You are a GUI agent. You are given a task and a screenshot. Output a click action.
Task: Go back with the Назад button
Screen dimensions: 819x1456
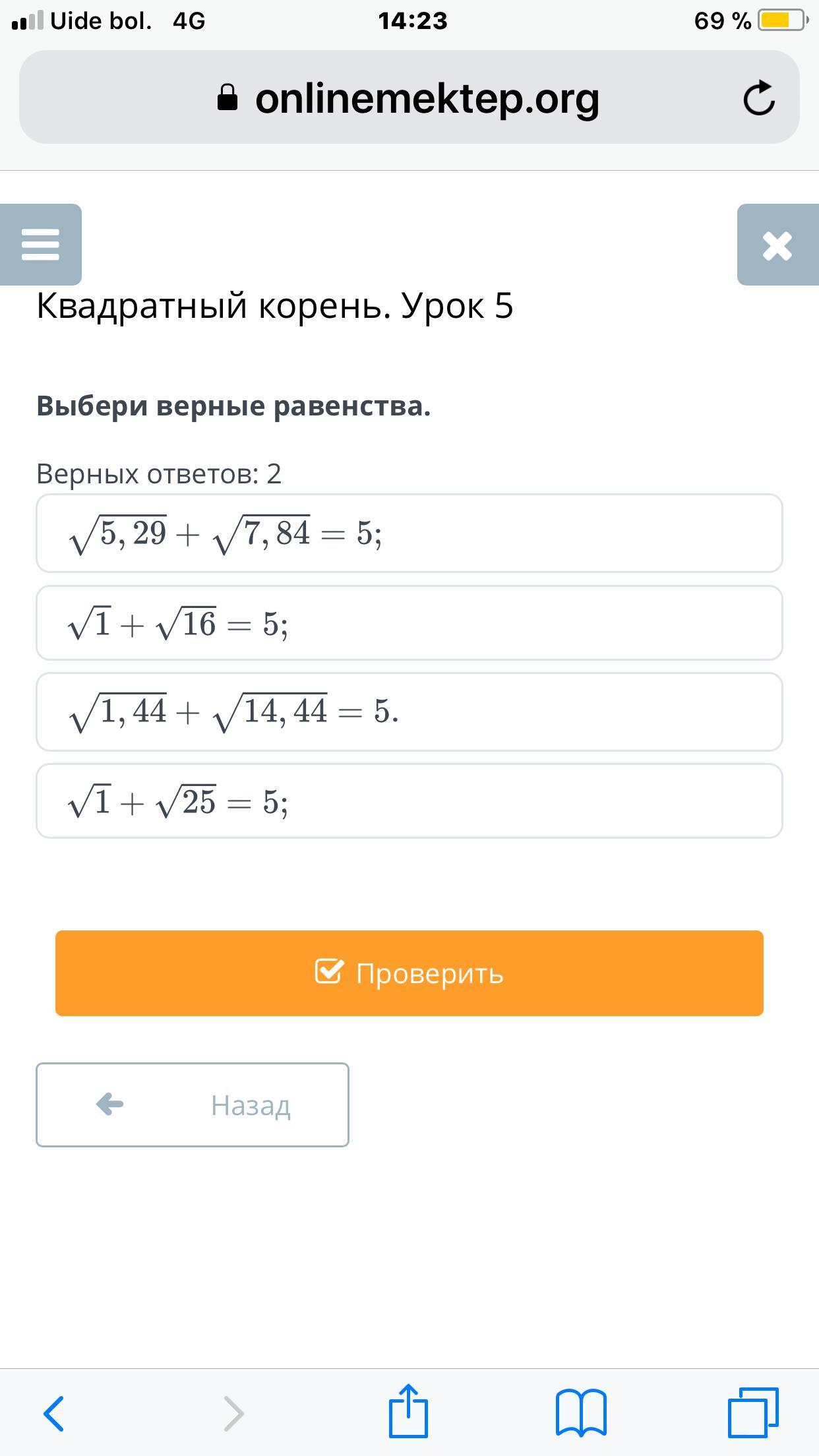[x=193, y=1105]
